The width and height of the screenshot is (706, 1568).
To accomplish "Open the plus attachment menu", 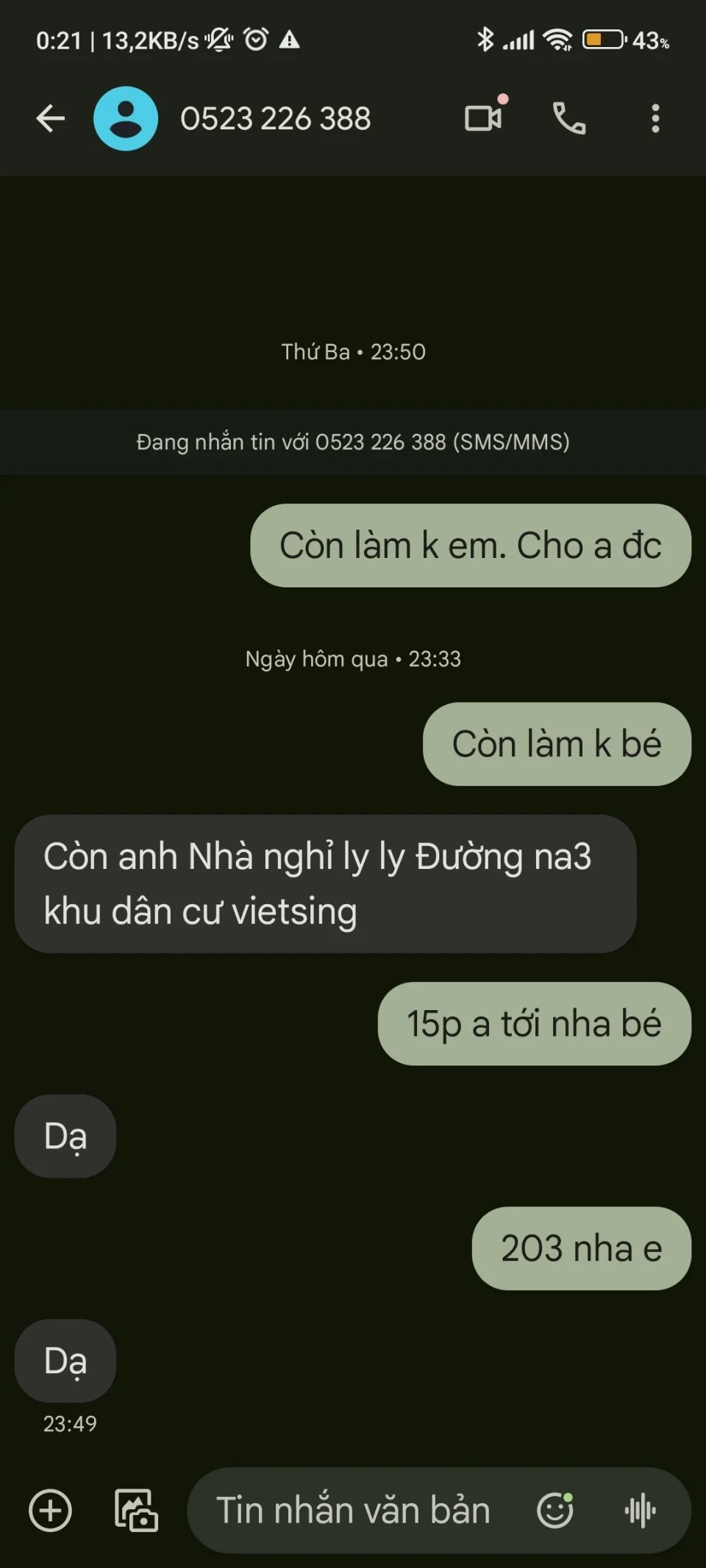I will tap(50, 1511).
